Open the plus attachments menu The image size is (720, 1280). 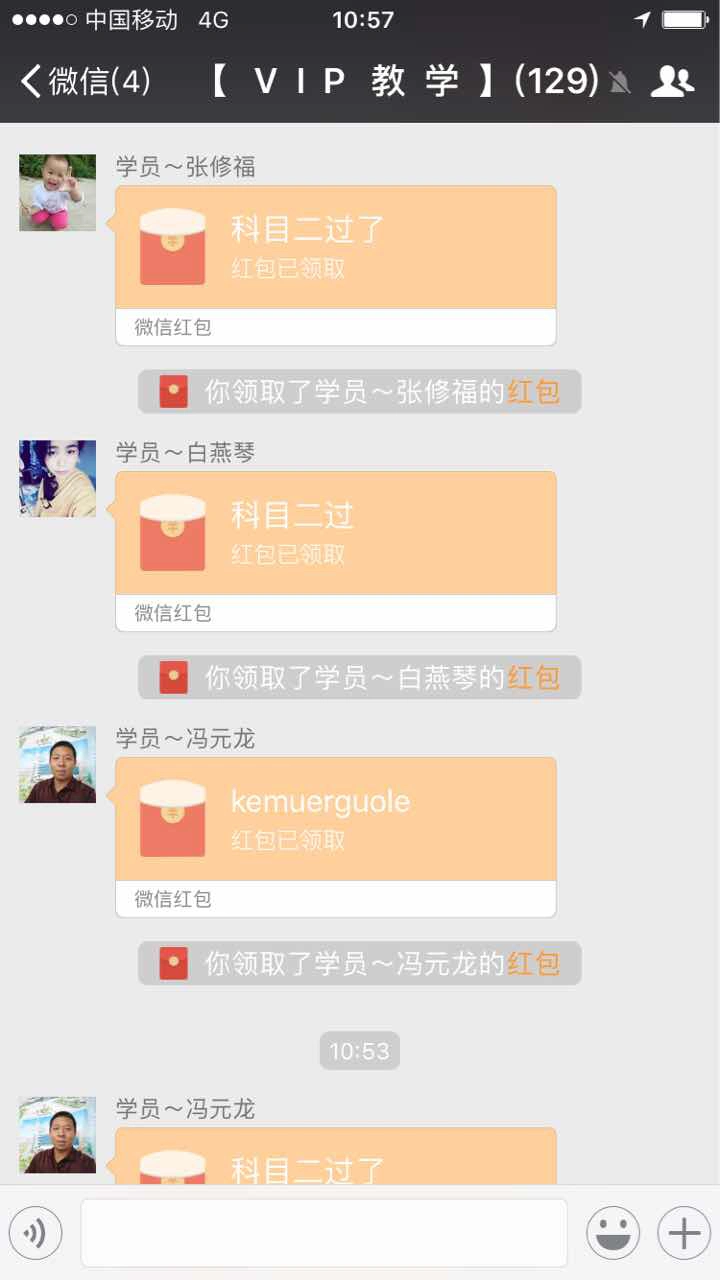[684, 1233]
